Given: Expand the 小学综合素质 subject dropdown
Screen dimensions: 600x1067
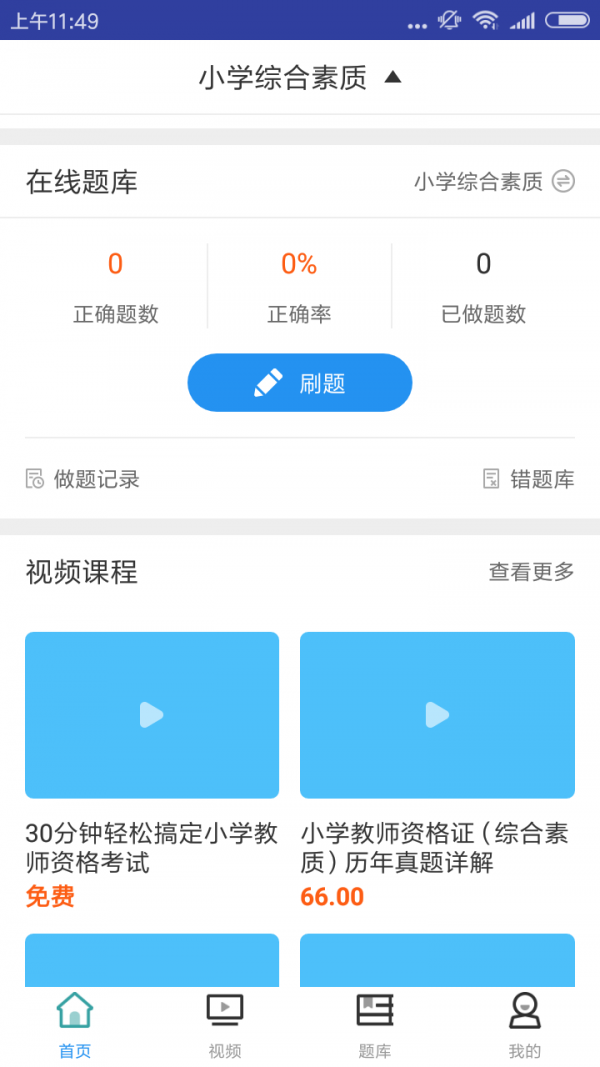Looking at the screenshot, I should (x=299, y=77).
